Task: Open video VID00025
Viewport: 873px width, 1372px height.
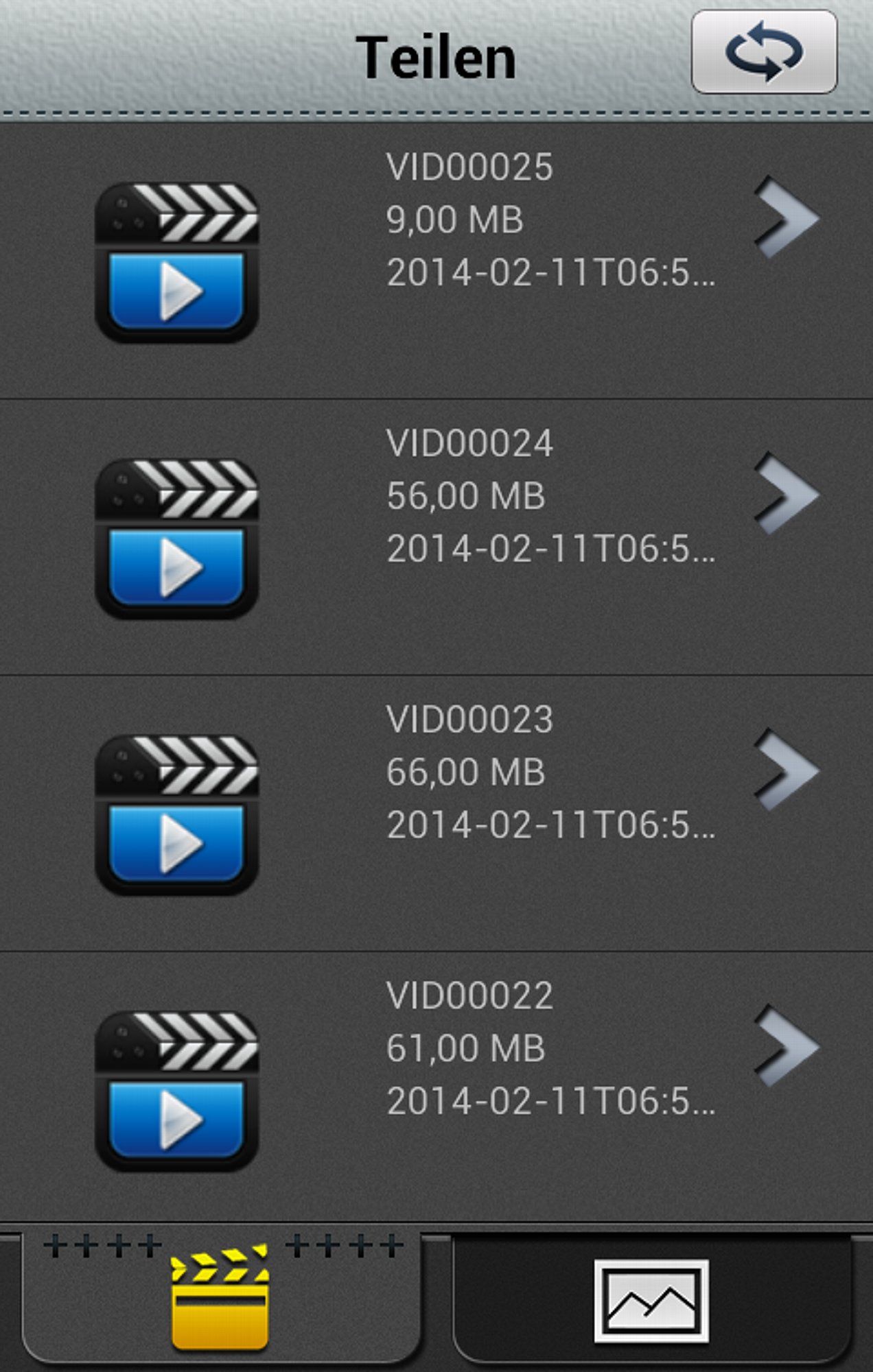Action: 436,261
